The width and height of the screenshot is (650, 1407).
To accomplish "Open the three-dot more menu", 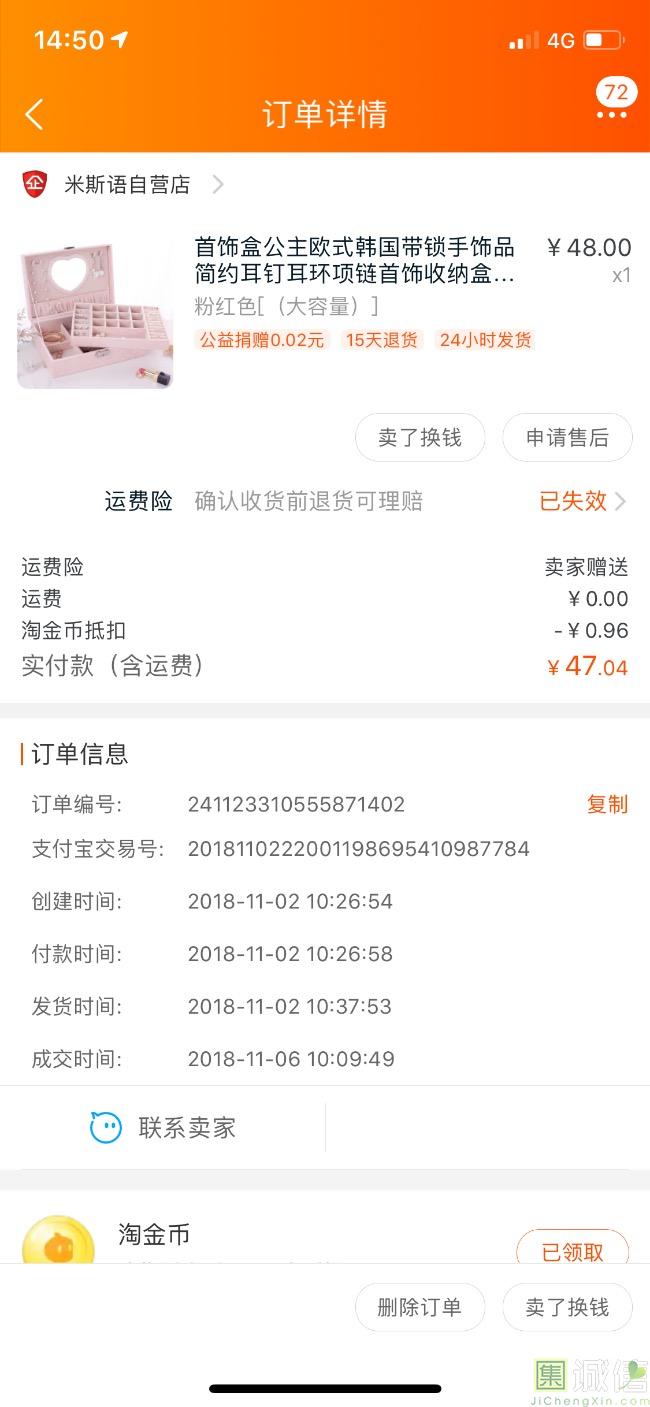I will (x=611, y=115).
